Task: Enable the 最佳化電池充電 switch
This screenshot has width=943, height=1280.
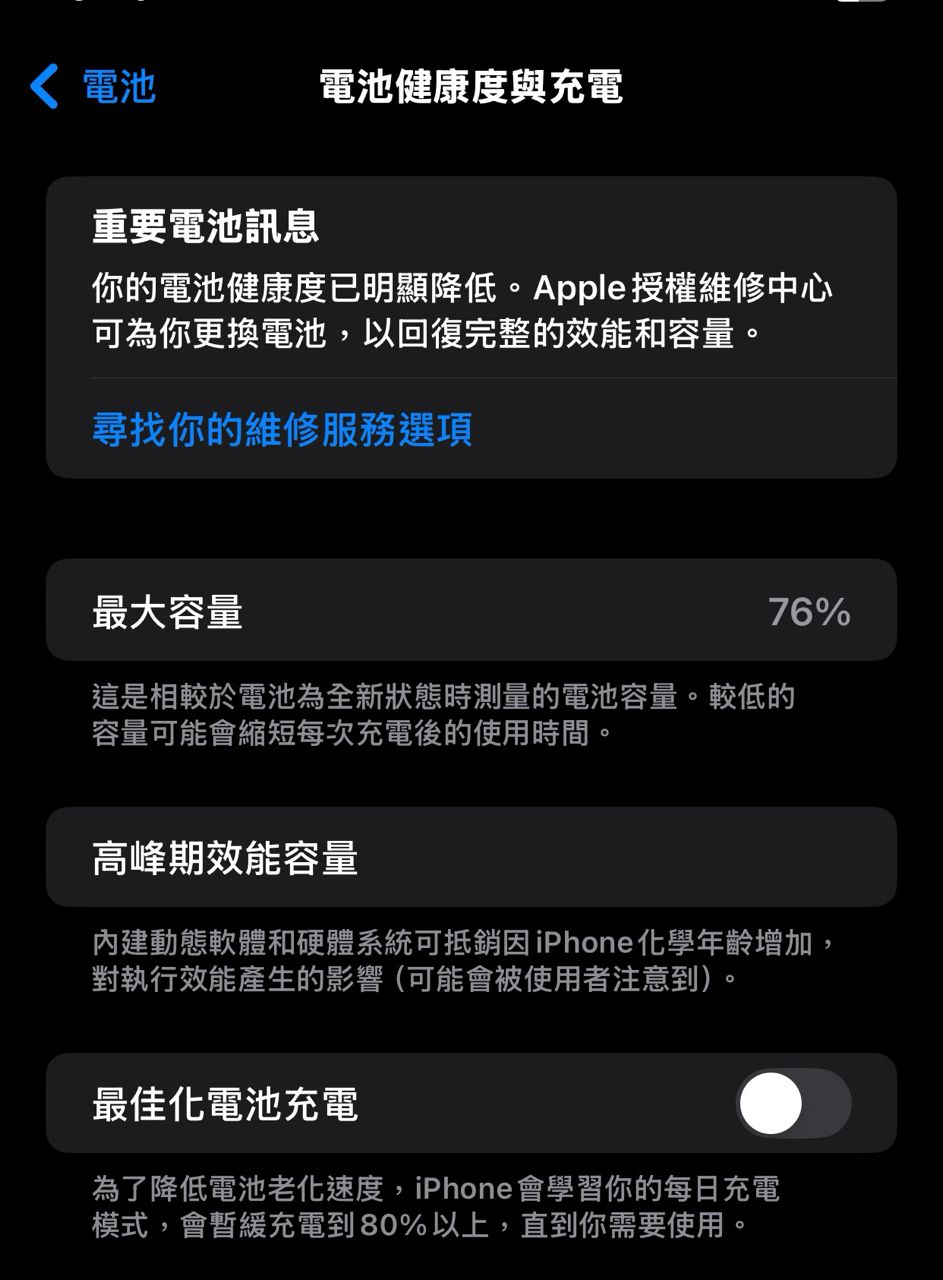Action: tap(793, 1104)
